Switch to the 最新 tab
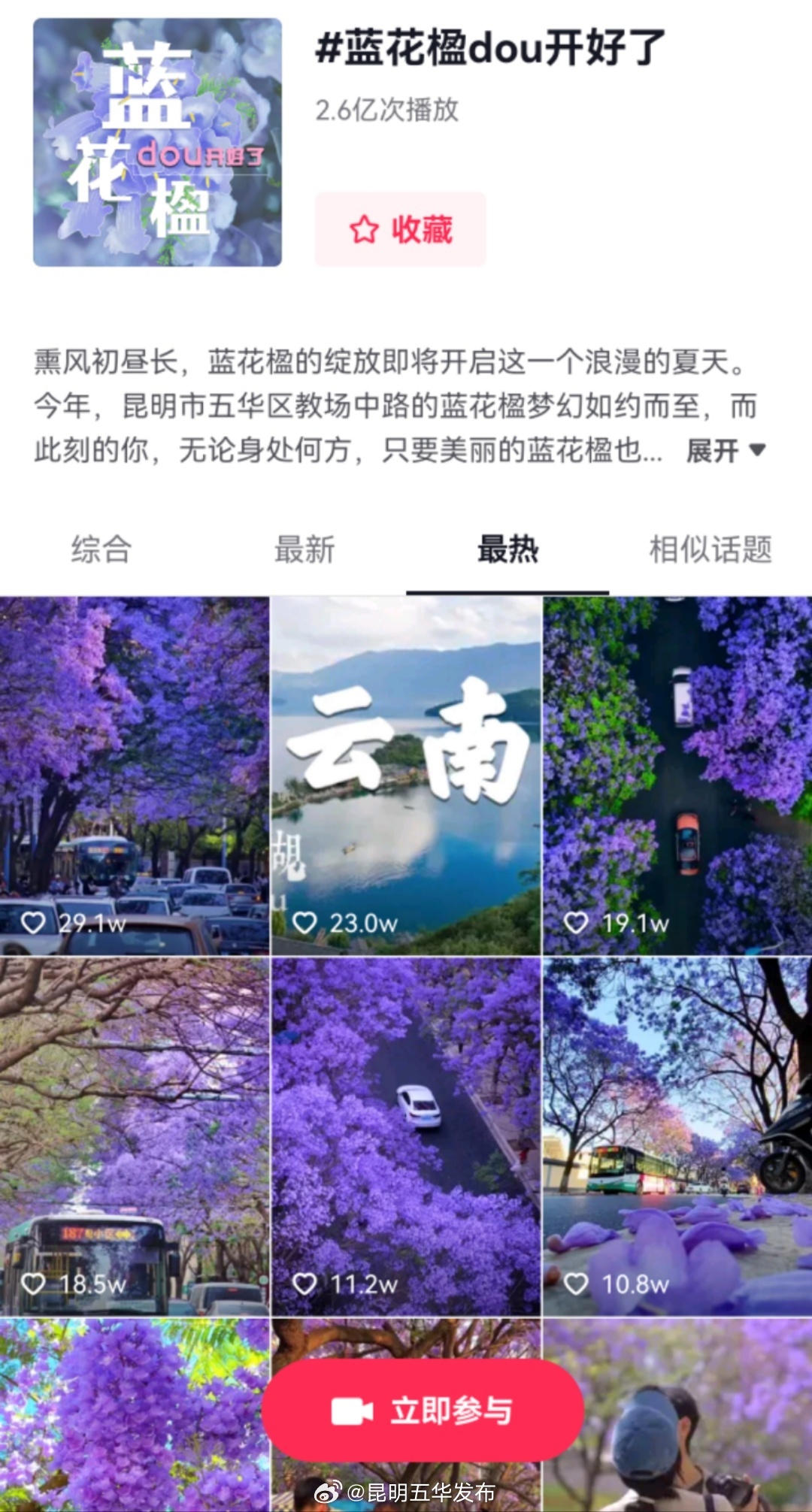Screen dimensions: 812x1512 coord(304,551)
